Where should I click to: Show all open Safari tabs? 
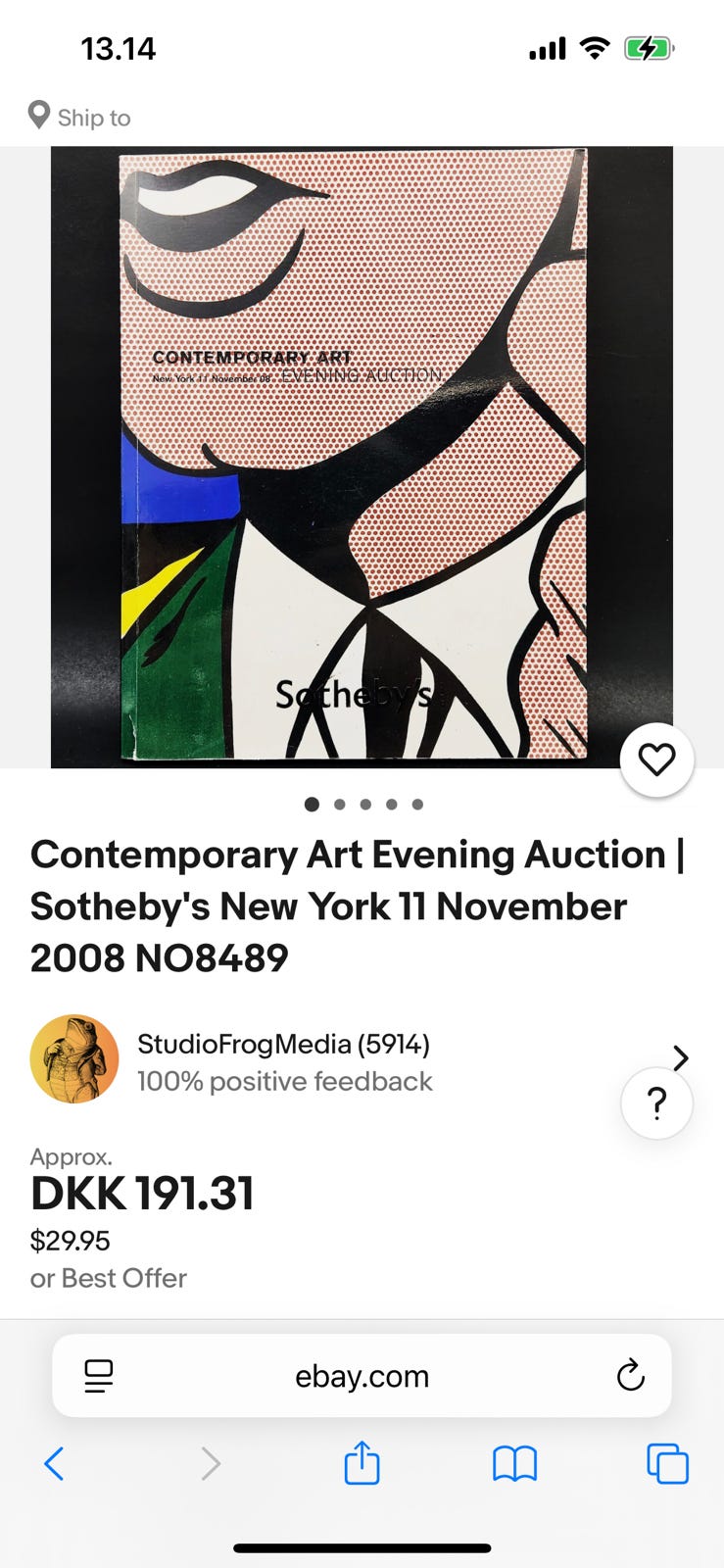667,1464
